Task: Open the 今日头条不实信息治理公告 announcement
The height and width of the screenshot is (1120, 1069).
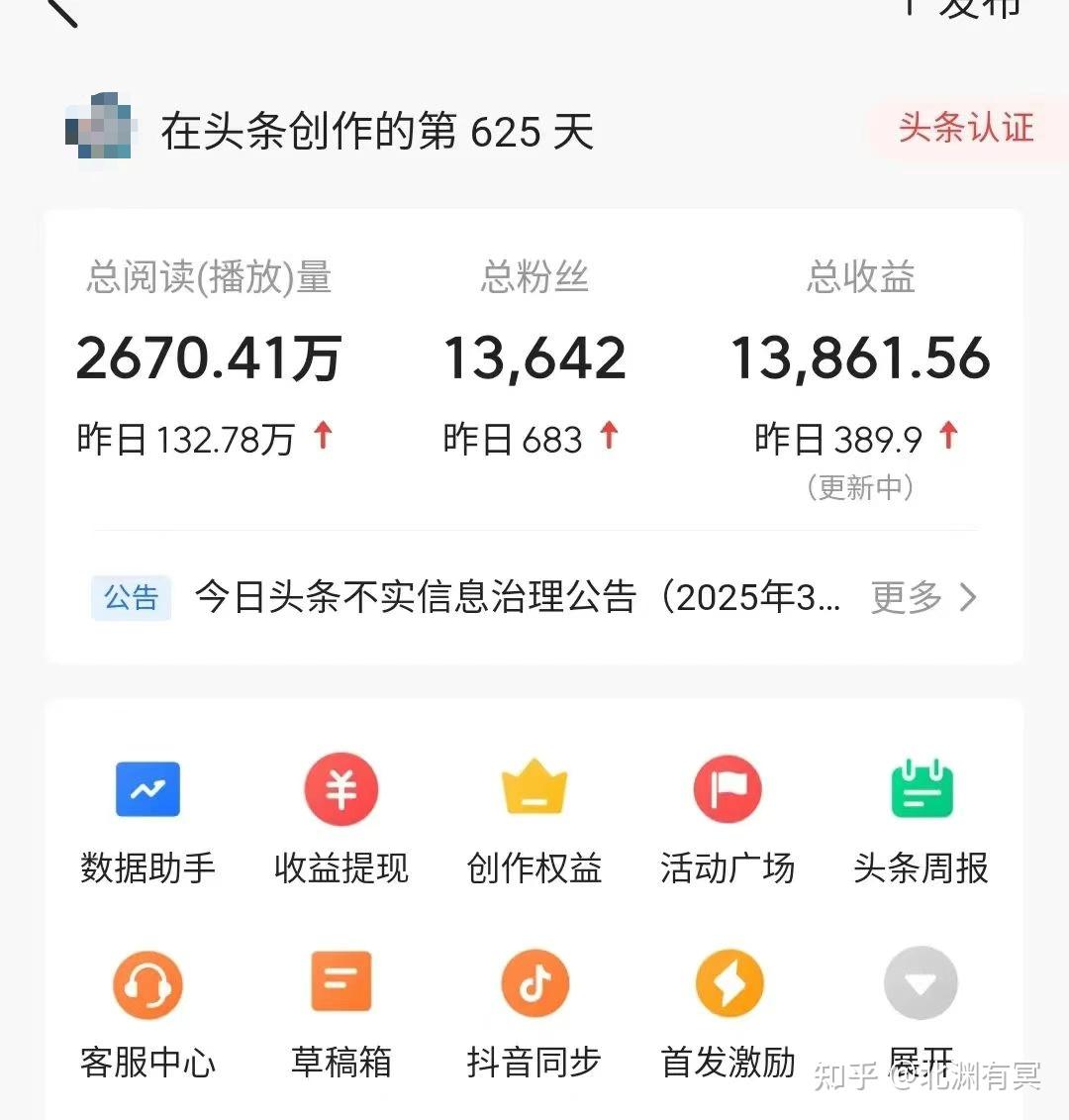Action: coord(517,597)
